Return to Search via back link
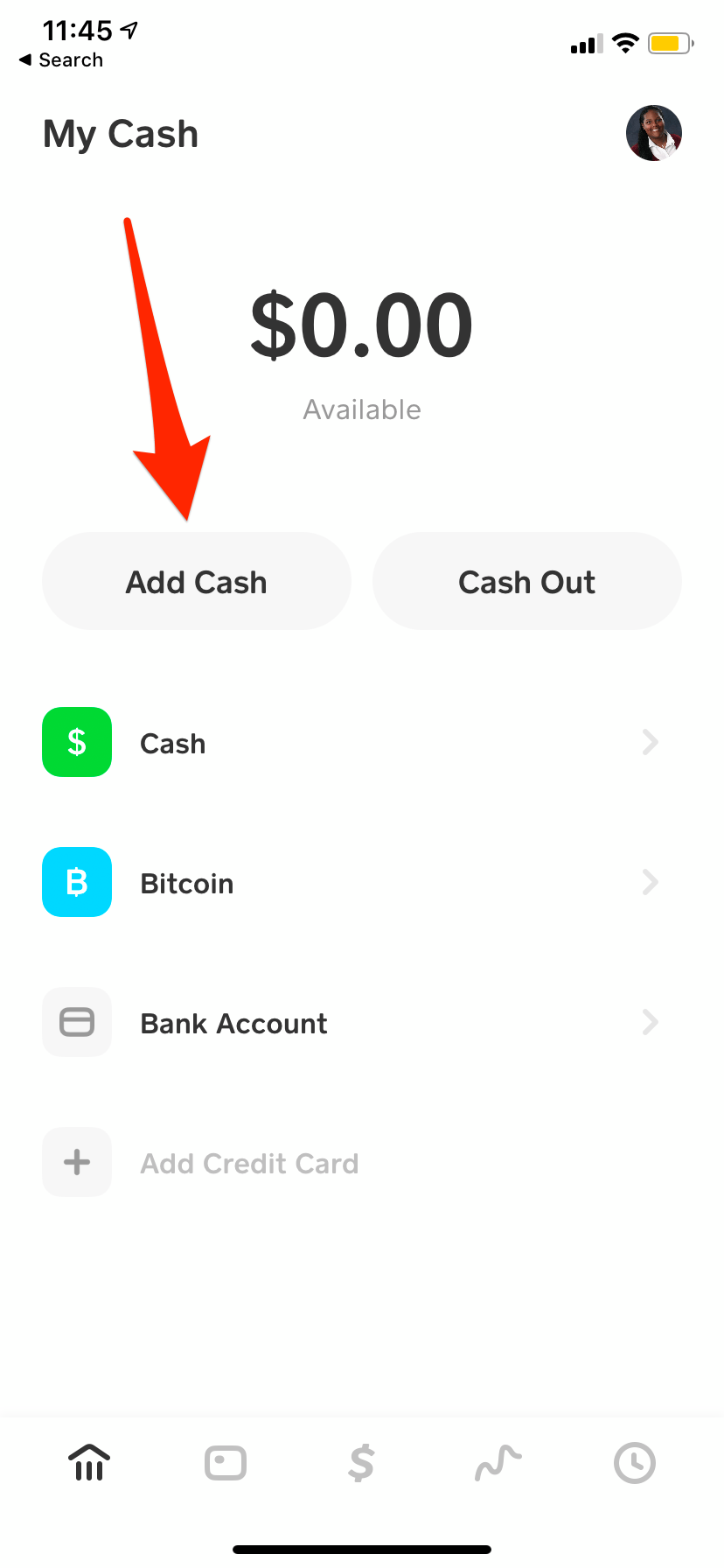 pos(61,59)
